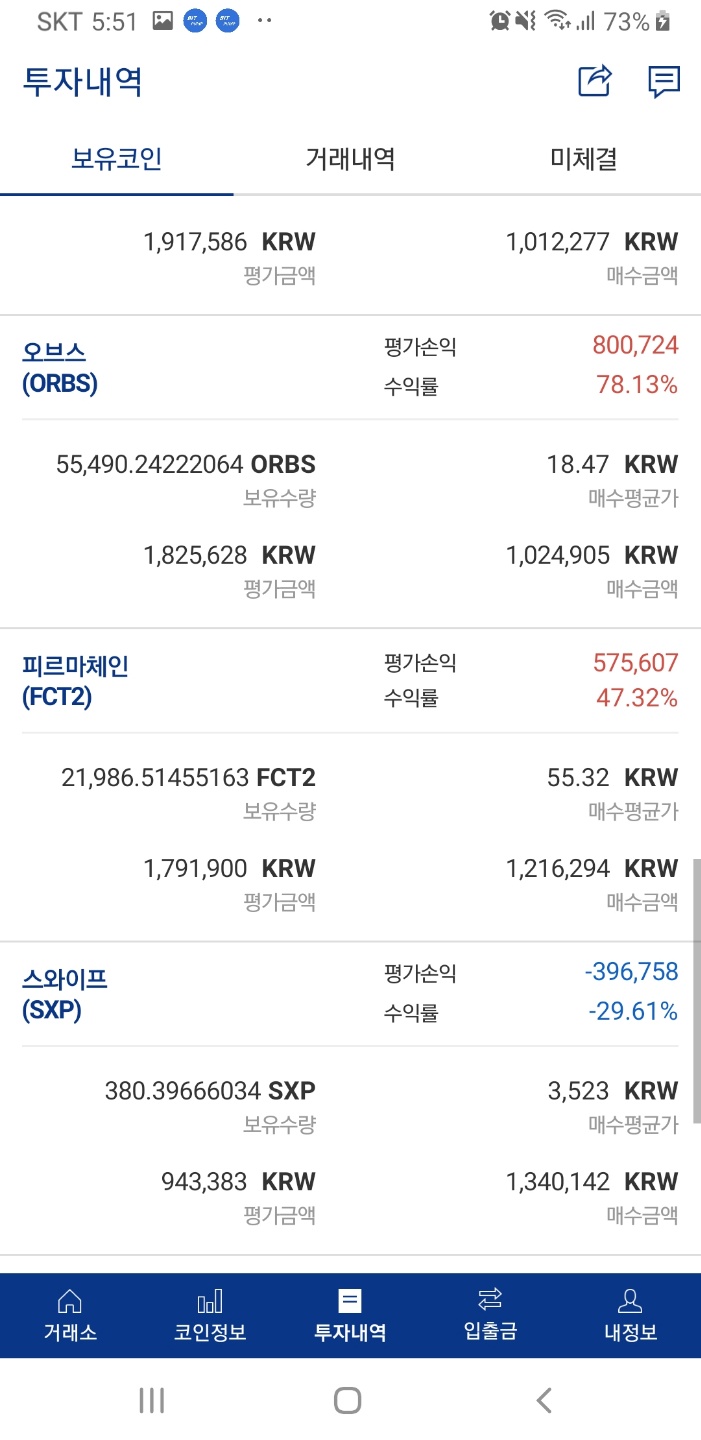This screenshot has height=1440, width=701.
Task: Go to 입출금 deposits and withdrawals
Action: tap(490, 1315)
